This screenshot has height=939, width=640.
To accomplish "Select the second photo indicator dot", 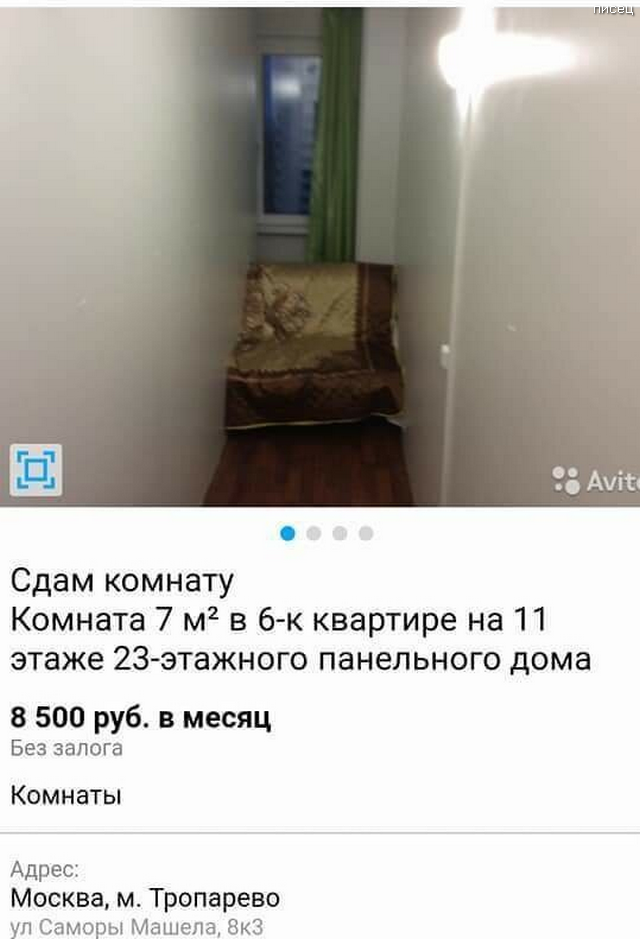I will (x=314, y=533).
